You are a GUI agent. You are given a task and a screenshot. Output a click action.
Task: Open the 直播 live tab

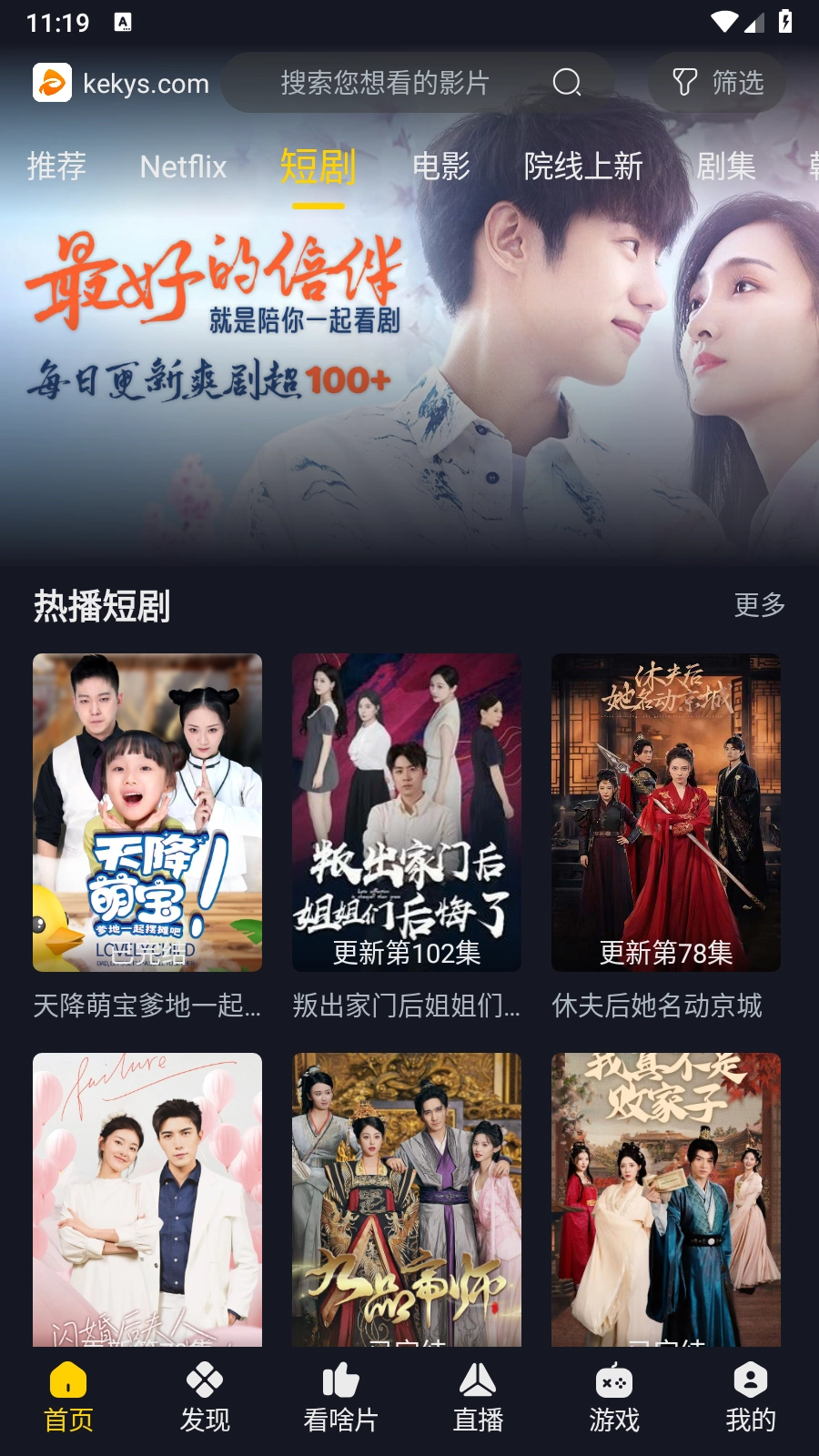coord(478,1398)
